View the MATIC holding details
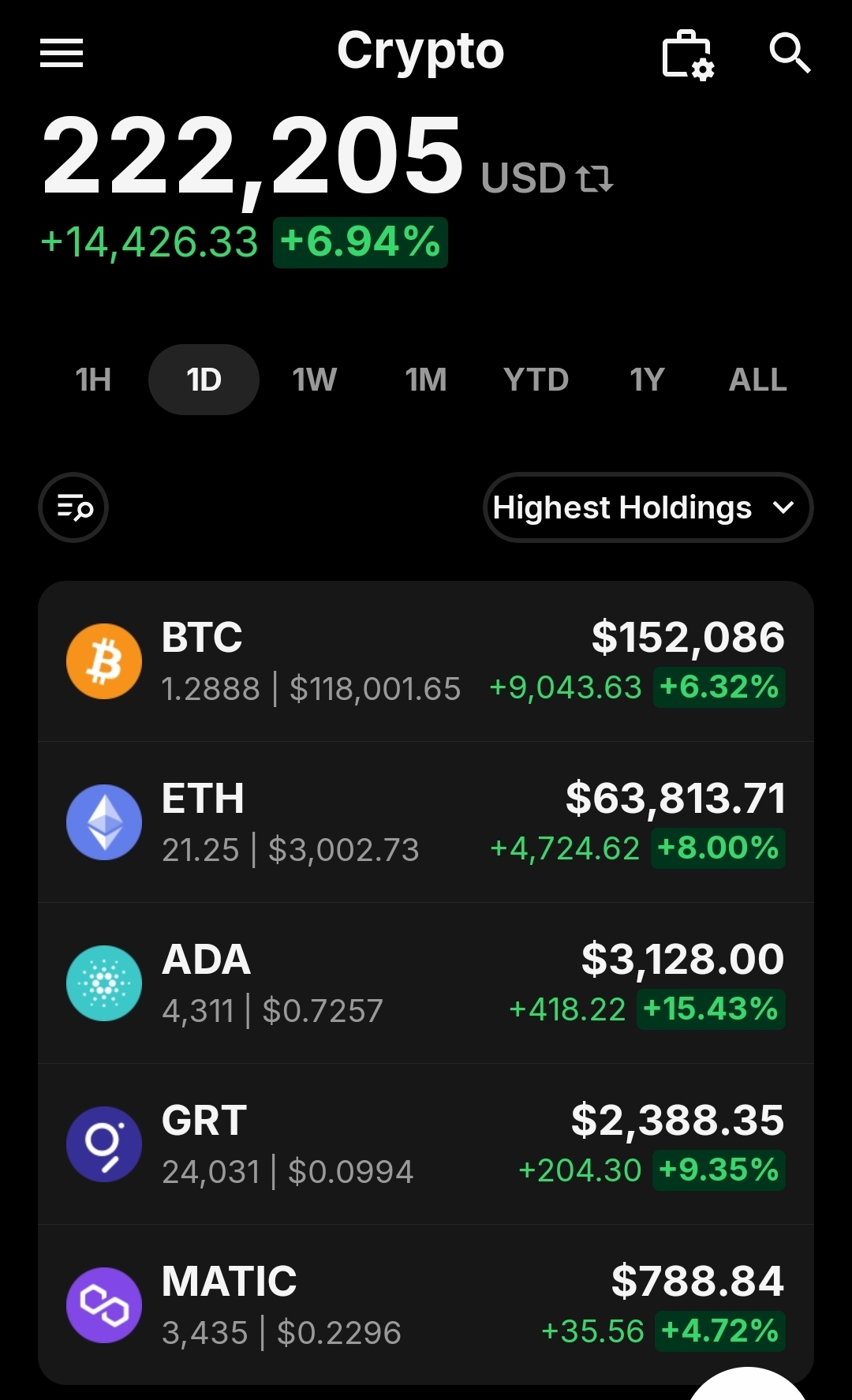 coord(426,1305)
